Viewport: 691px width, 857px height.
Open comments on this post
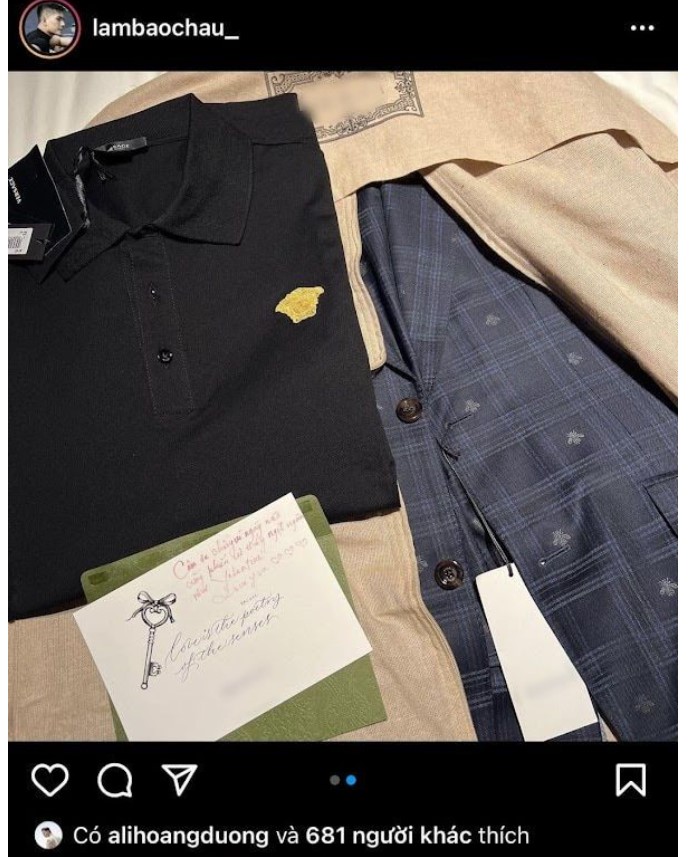116,779
